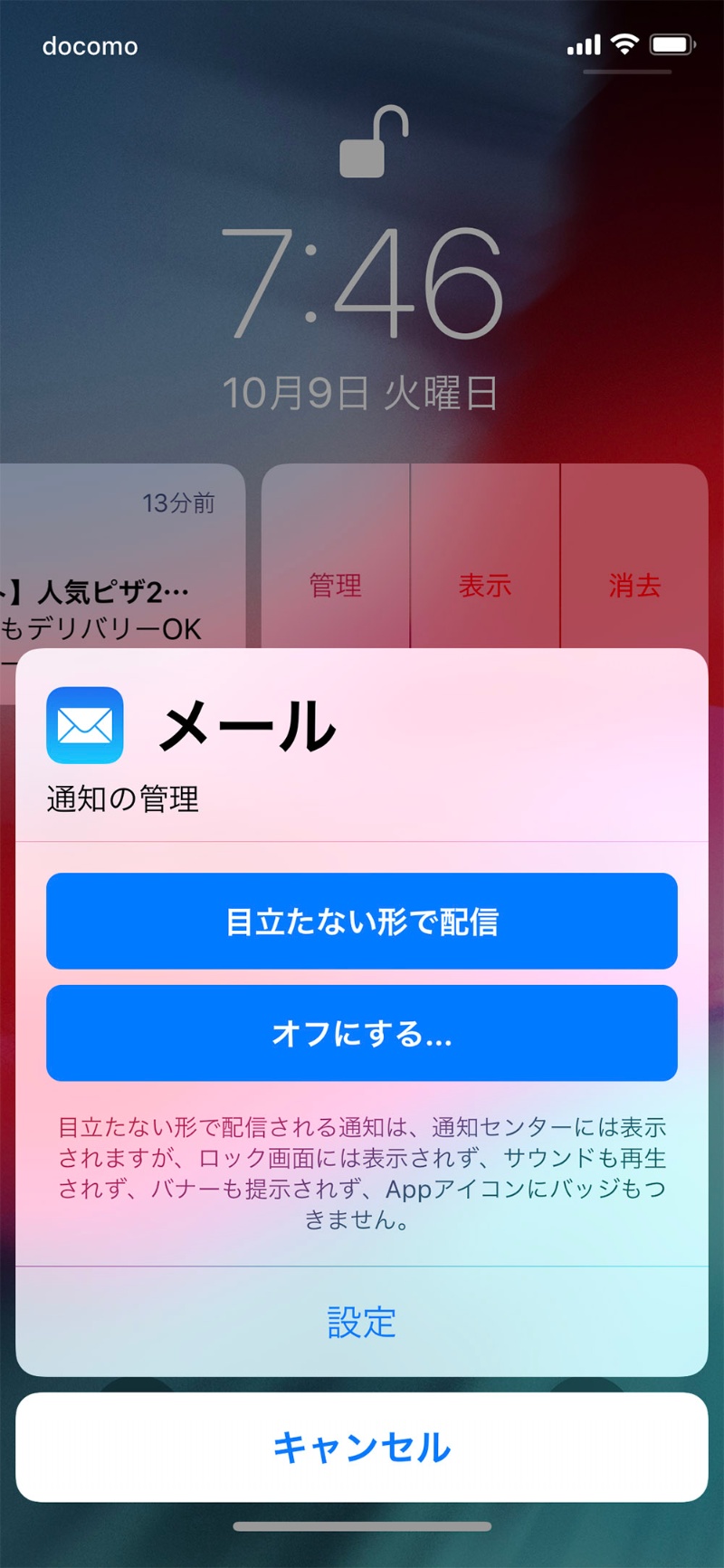Screen dimensions: 724x1568
Task: Dismiss the sheet with キャンセル
Action: pos(362,1447)
